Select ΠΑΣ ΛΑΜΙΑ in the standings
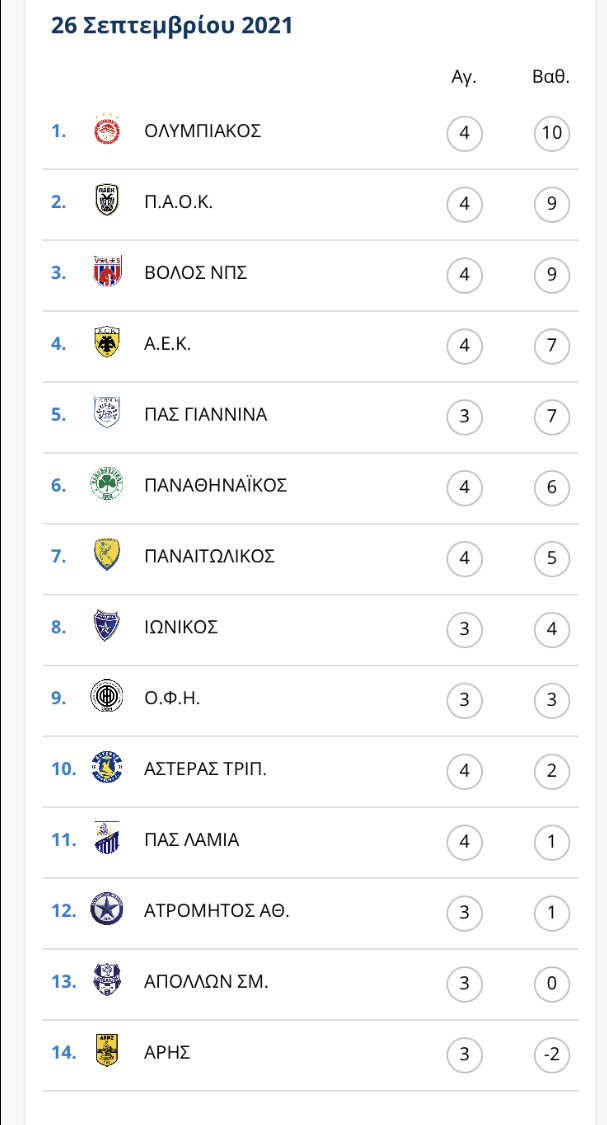607x1125 pixels. pos(311,842)
